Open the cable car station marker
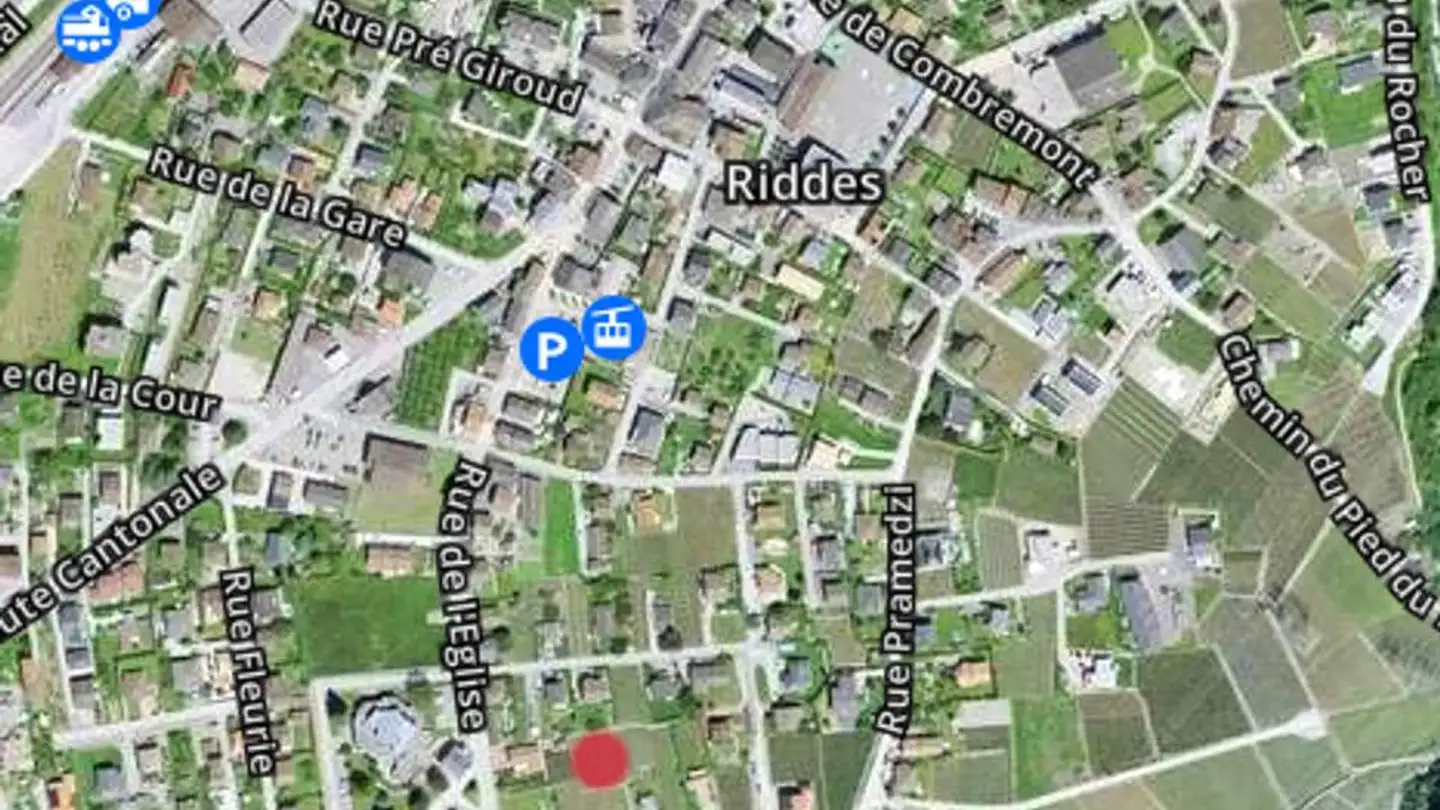Viewport: 1440px width, 810px height. 614,328
